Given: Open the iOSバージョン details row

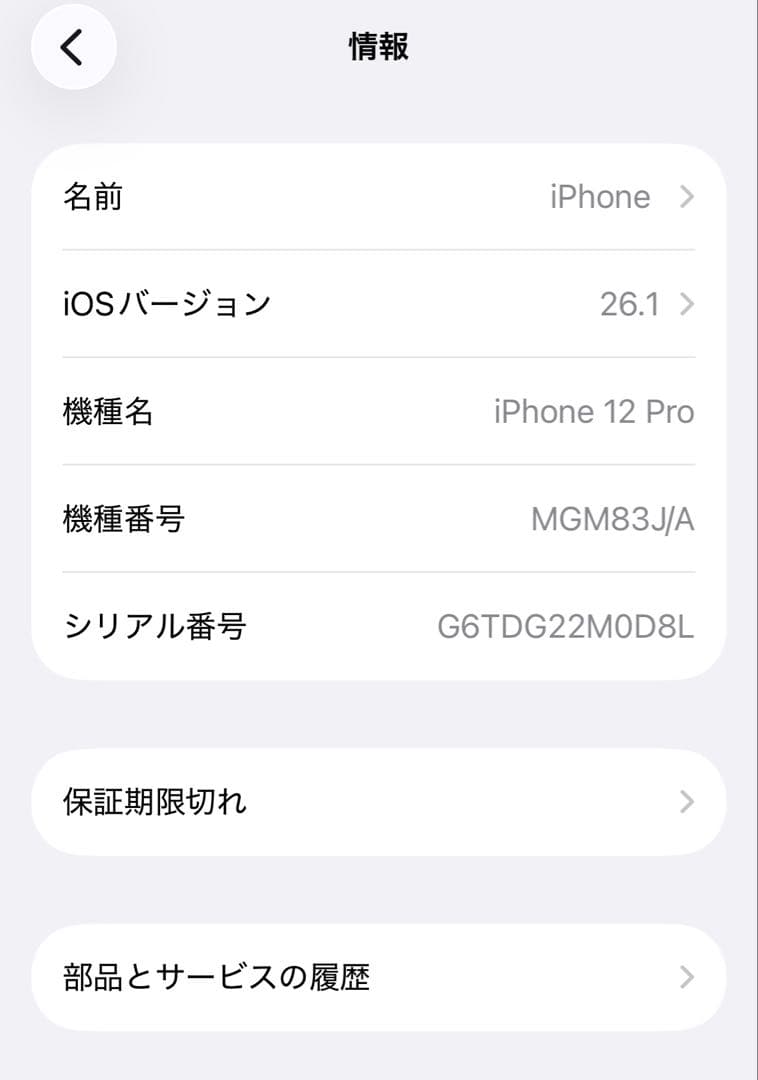Looking at the screenshot, I should pyautogui.click(x=379, y=304).
